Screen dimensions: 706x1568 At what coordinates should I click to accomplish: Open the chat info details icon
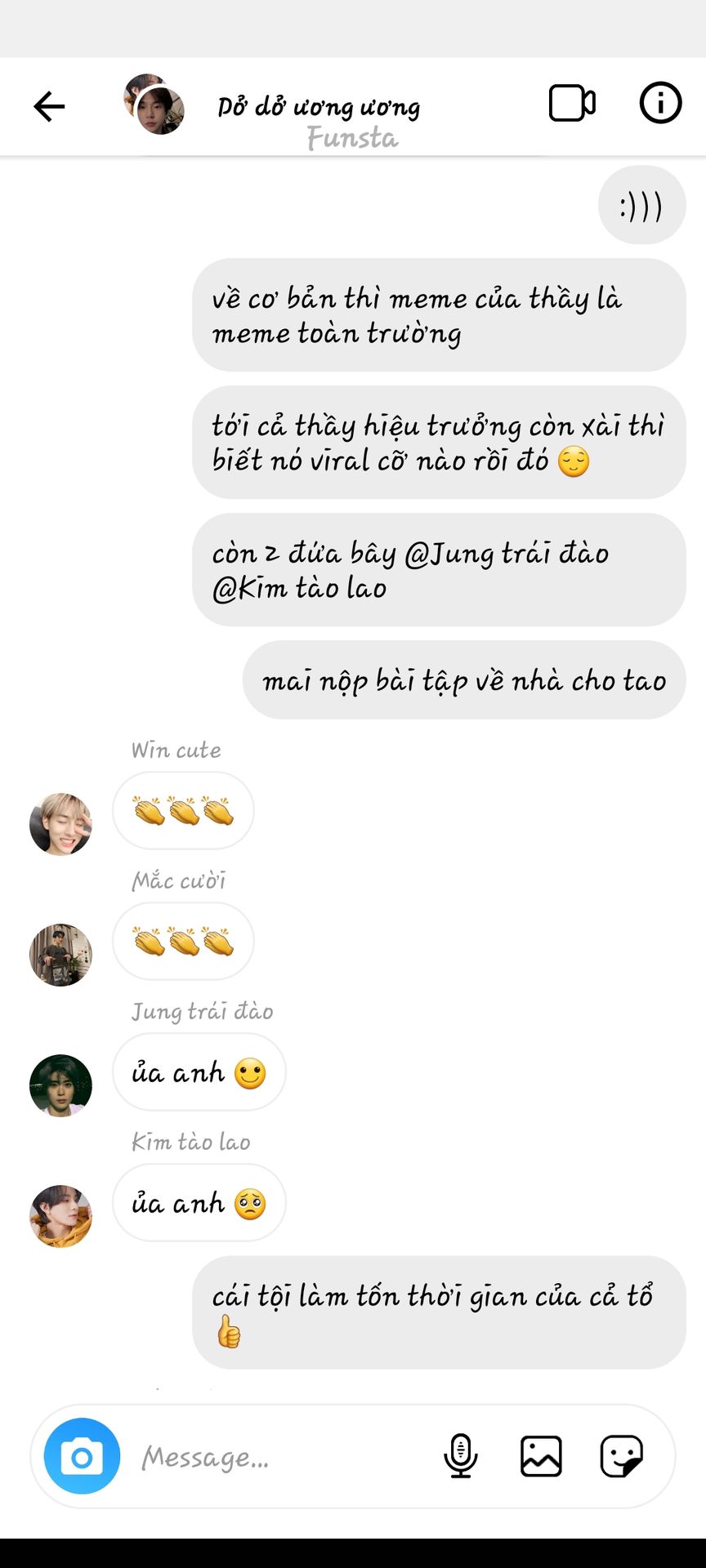tap(660, 103)
